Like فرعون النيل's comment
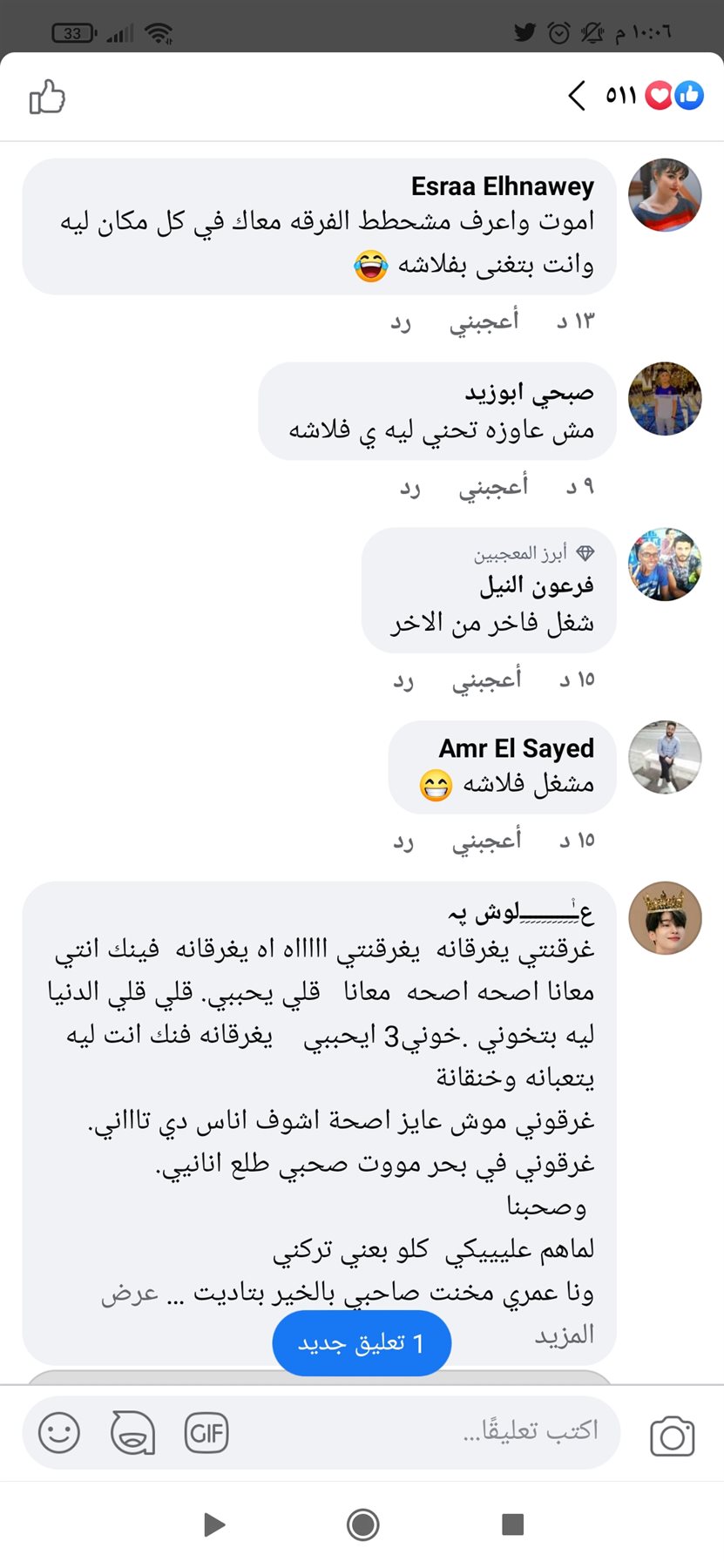The image size is (724, 1568). [x=486, y=679]
